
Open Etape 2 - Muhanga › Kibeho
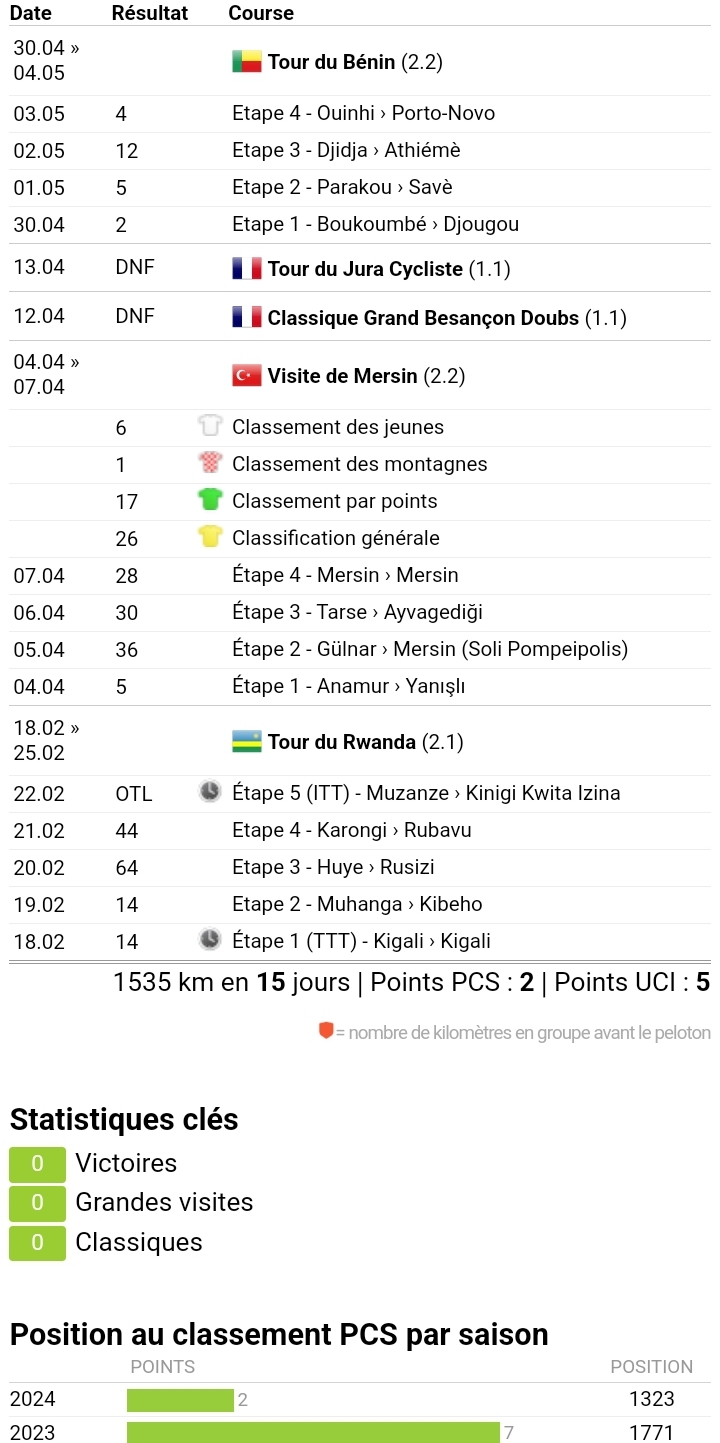point(357,904)
